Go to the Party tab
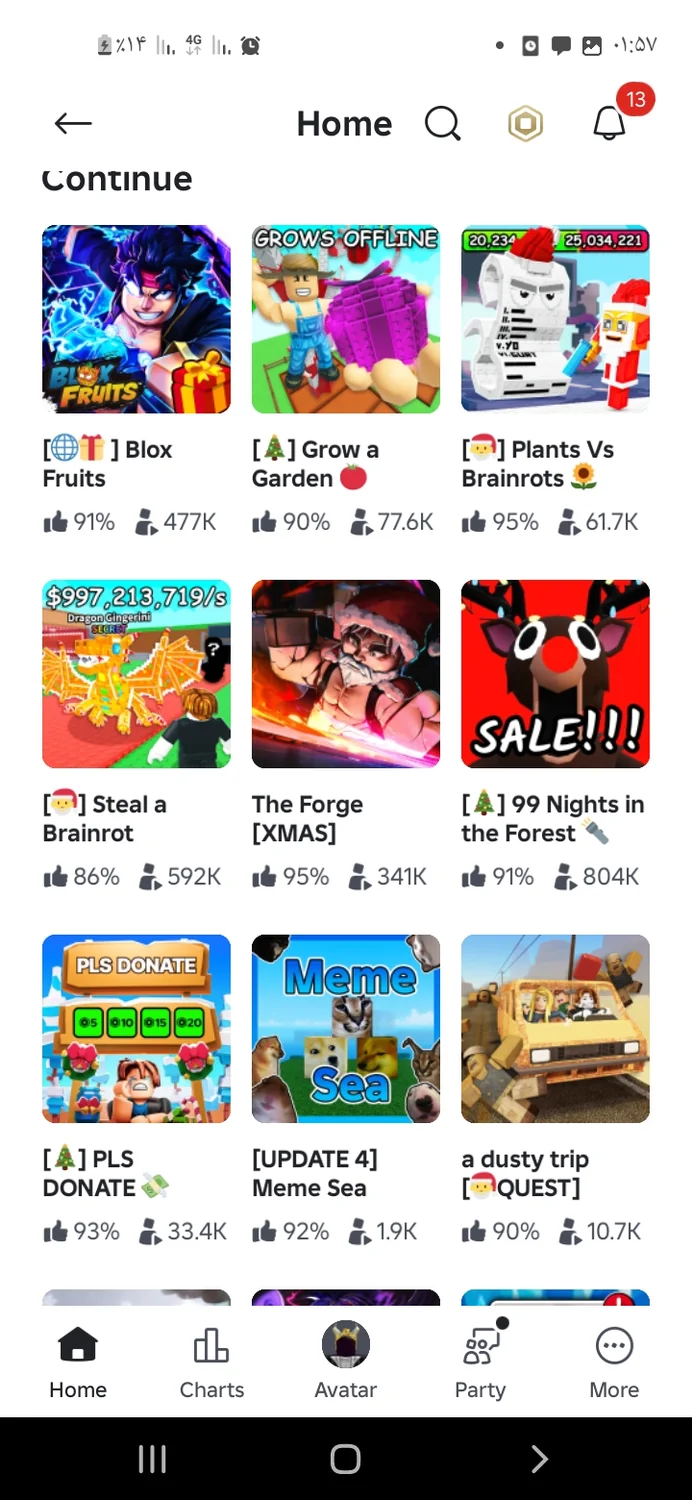Viewport: 692px width, 1500px height. click(x=480, y=1361)
